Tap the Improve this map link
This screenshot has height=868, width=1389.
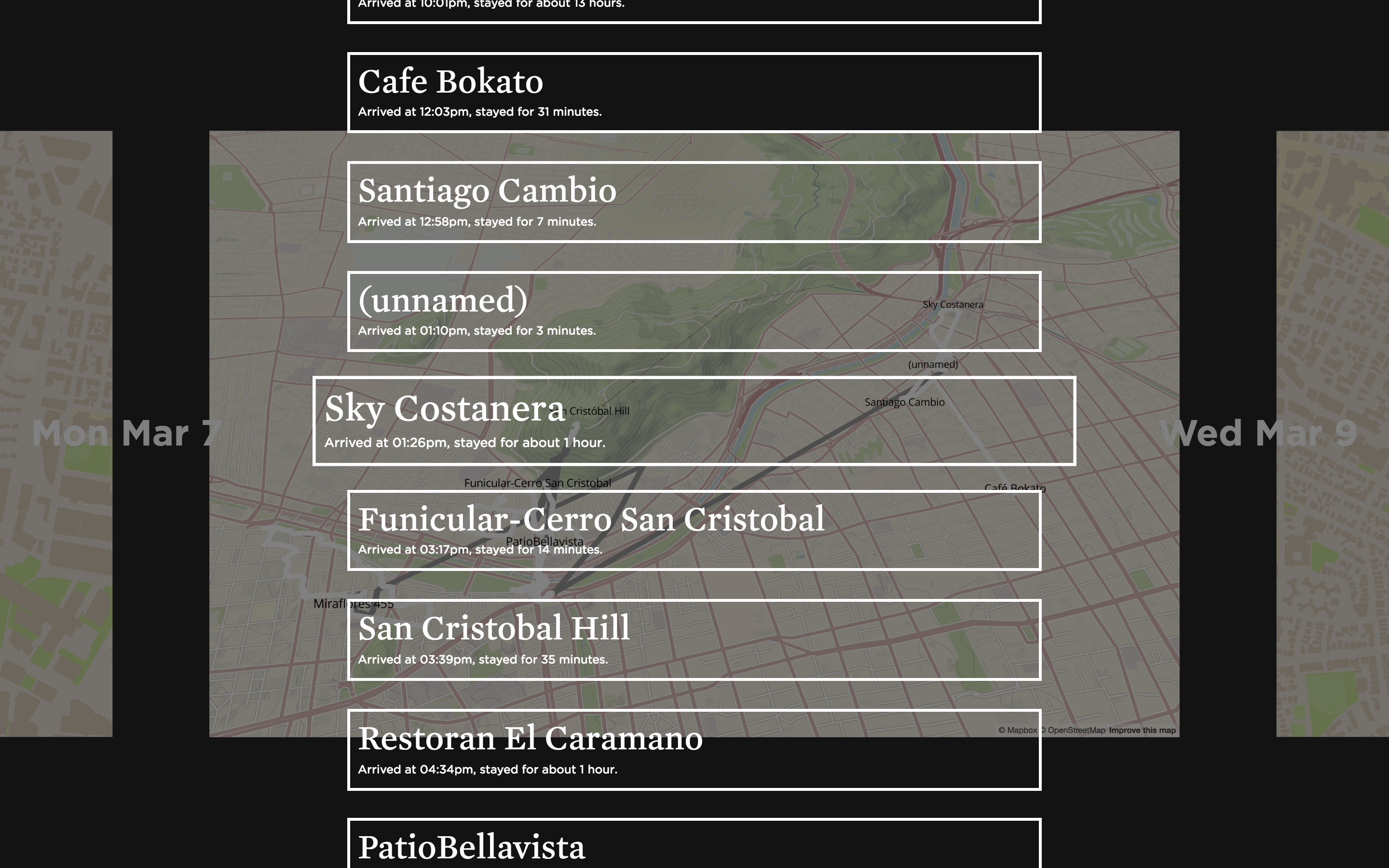(x=1142, y=730)
